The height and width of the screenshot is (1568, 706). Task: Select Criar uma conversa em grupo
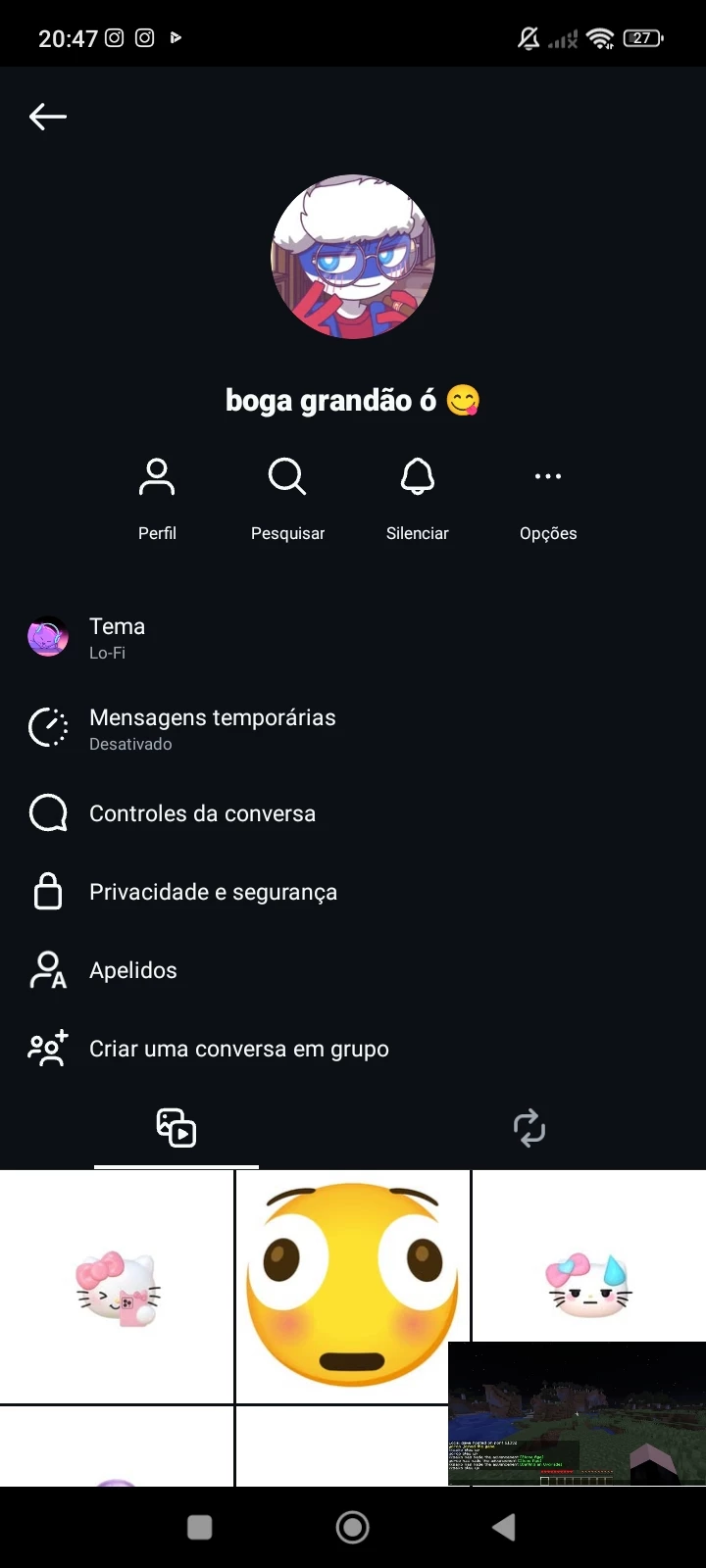coord(238,1049)
